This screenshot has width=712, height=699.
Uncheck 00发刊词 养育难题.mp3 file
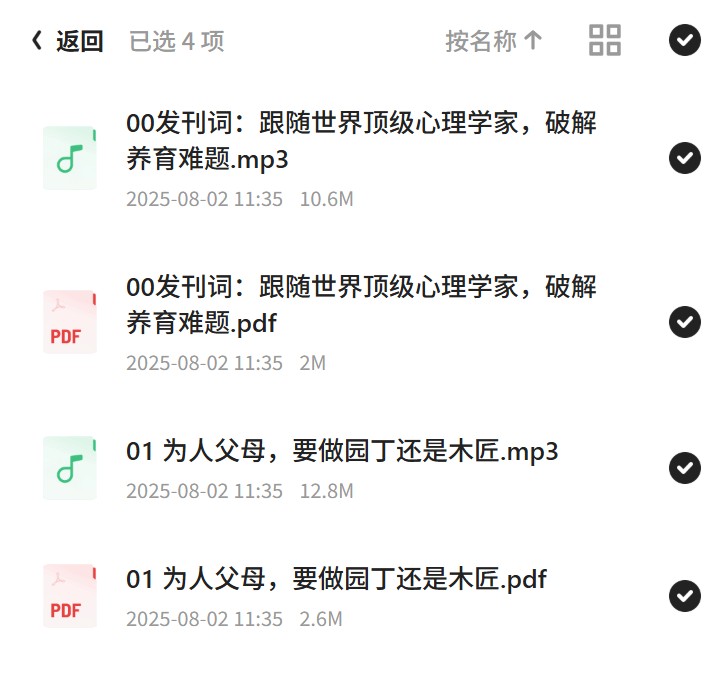pyautogui.click(x=684, y=158)
